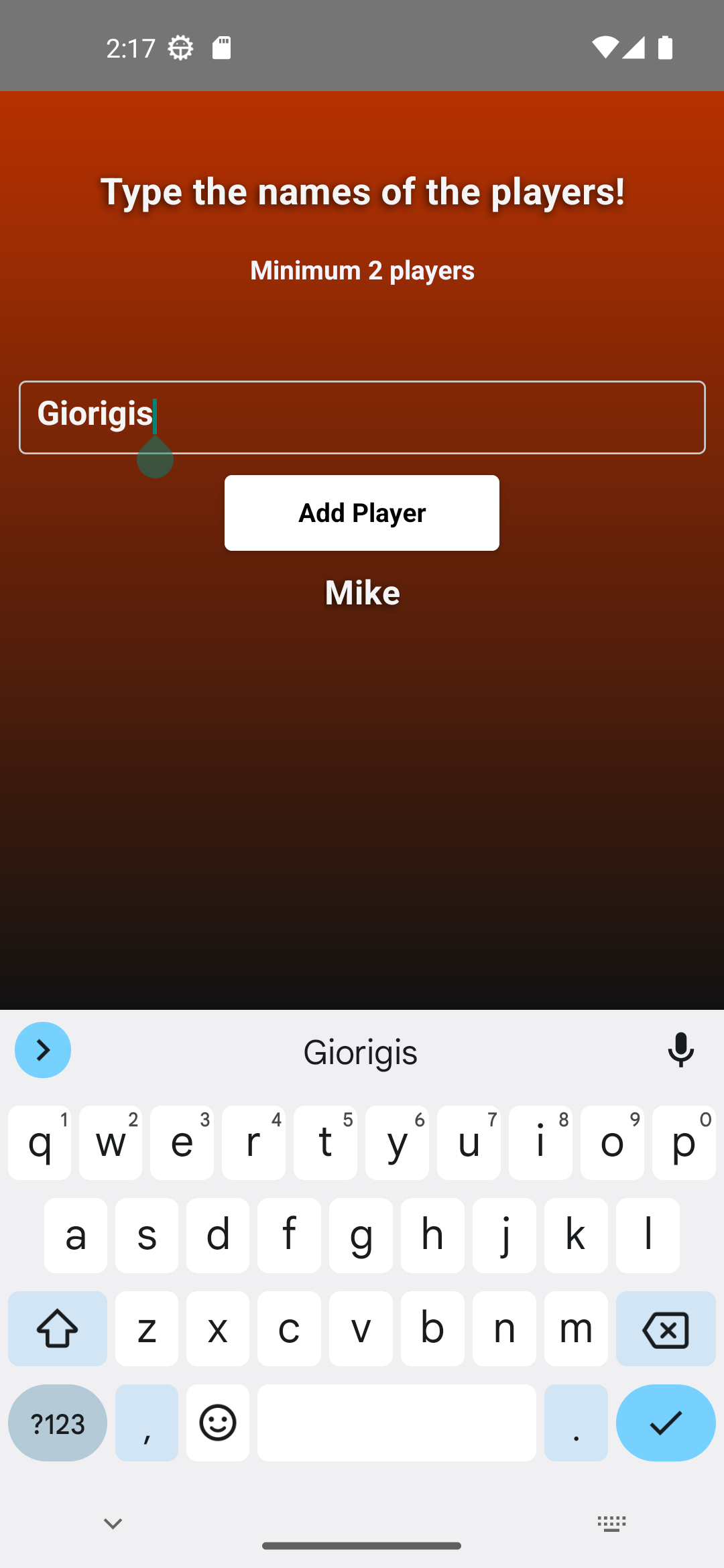Switch to the ?123 symbols keyboard

tap(58, 1423)
